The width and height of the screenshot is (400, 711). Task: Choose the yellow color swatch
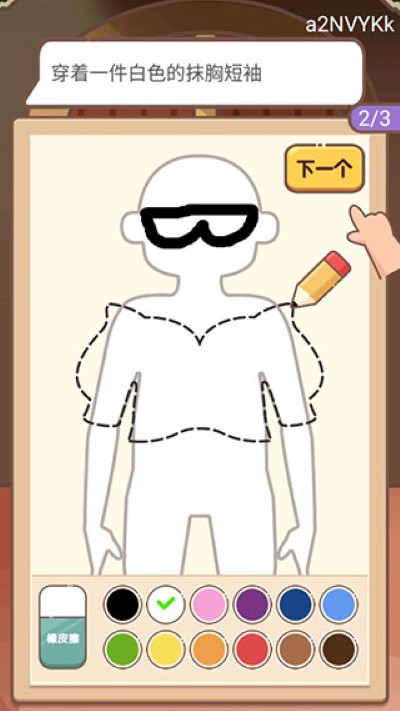(166, 649)
